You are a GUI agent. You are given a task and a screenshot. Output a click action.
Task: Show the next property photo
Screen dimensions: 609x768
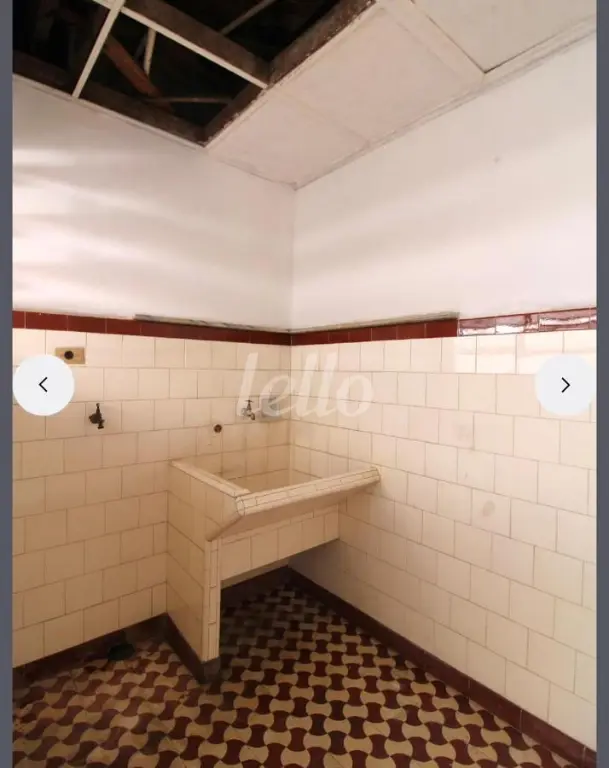[565, 385]
